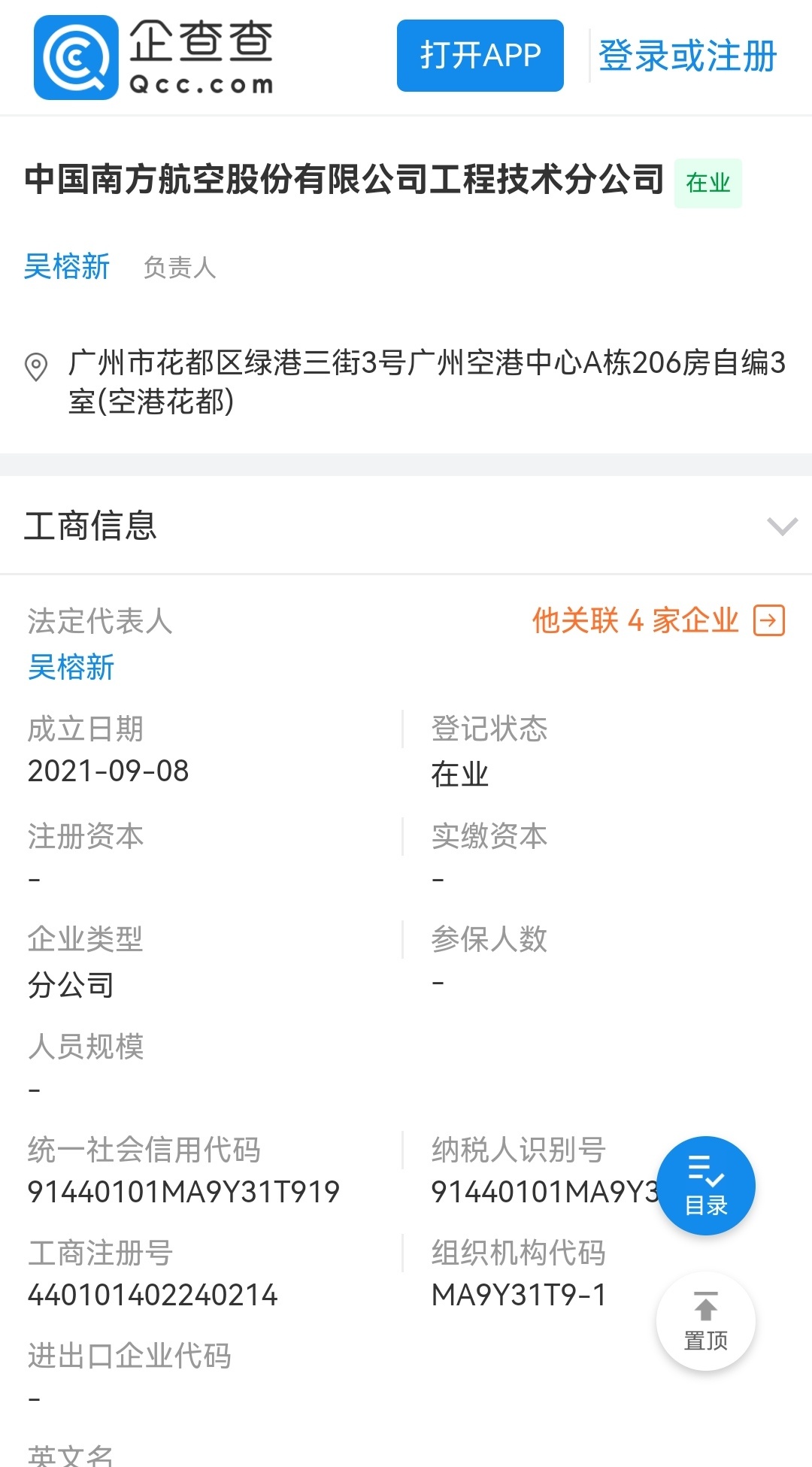Viewport: 812px width, 1467px height.
Task: Open 吴榕新 profile under company name
Action: [67, 267]
